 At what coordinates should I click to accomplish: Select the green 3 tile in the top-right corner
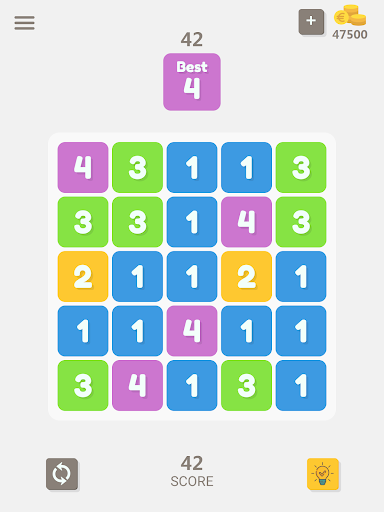click(301, 167)
